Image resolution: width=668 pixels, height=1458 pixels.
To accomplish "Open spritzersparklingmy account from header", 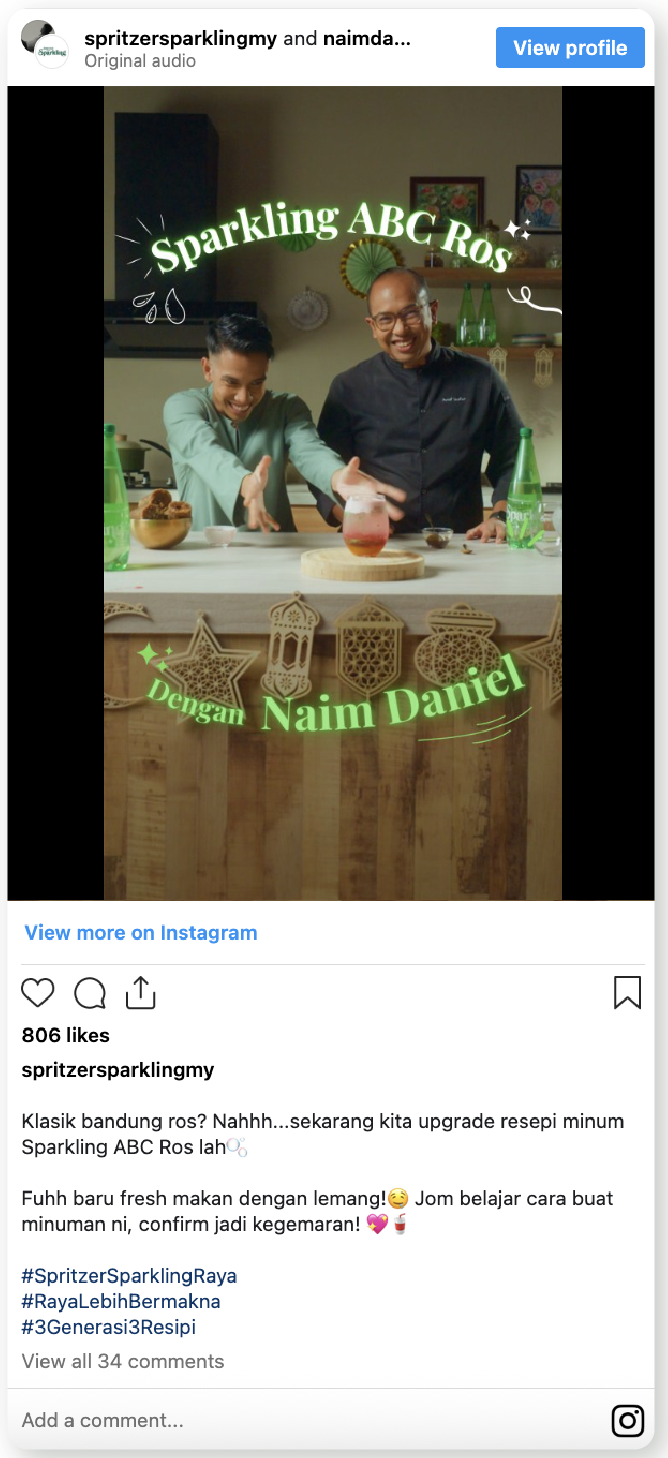I will tap(181, 39).
